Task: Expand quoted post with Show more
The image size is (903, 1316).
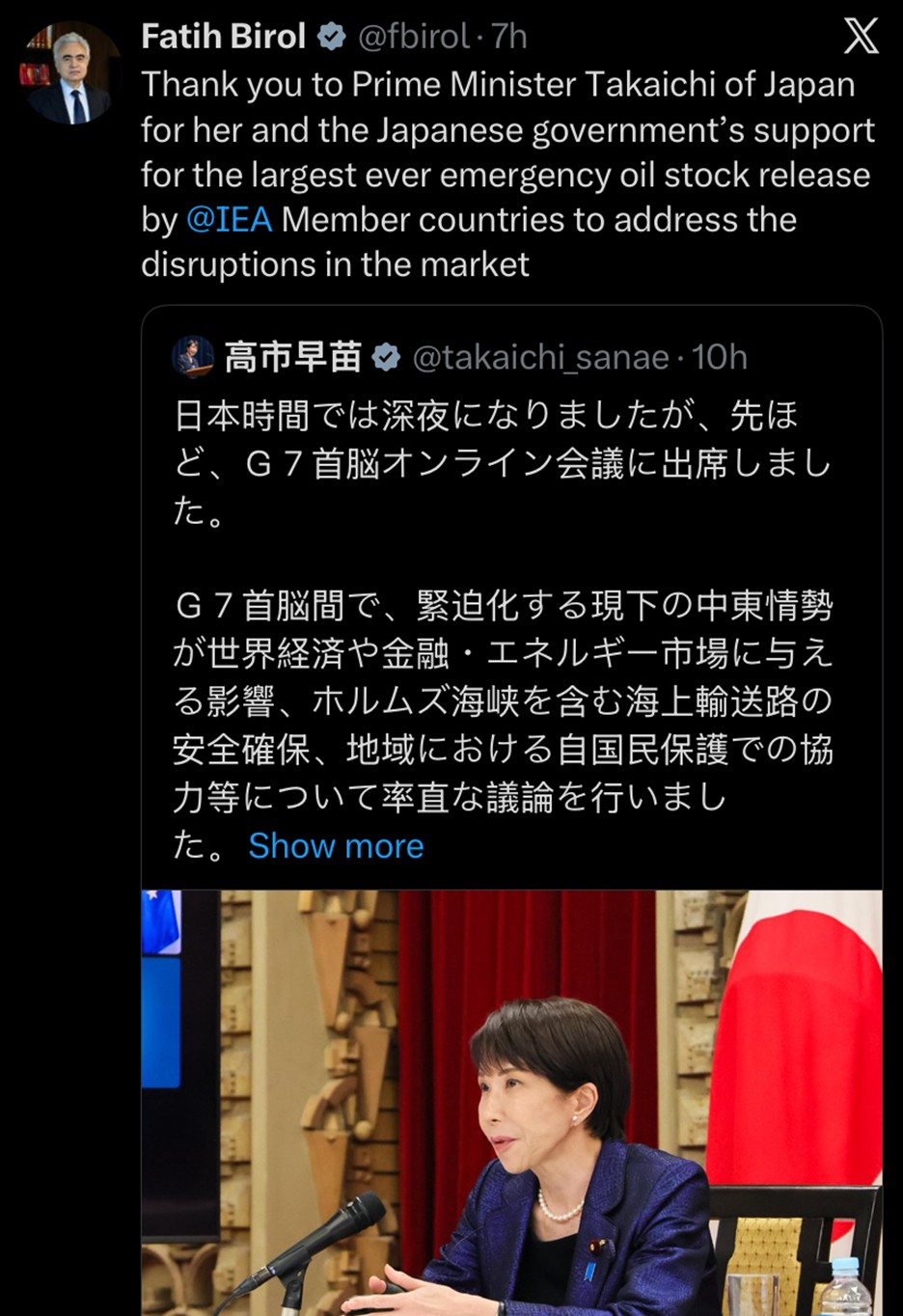Action: (x=336, y=846)
